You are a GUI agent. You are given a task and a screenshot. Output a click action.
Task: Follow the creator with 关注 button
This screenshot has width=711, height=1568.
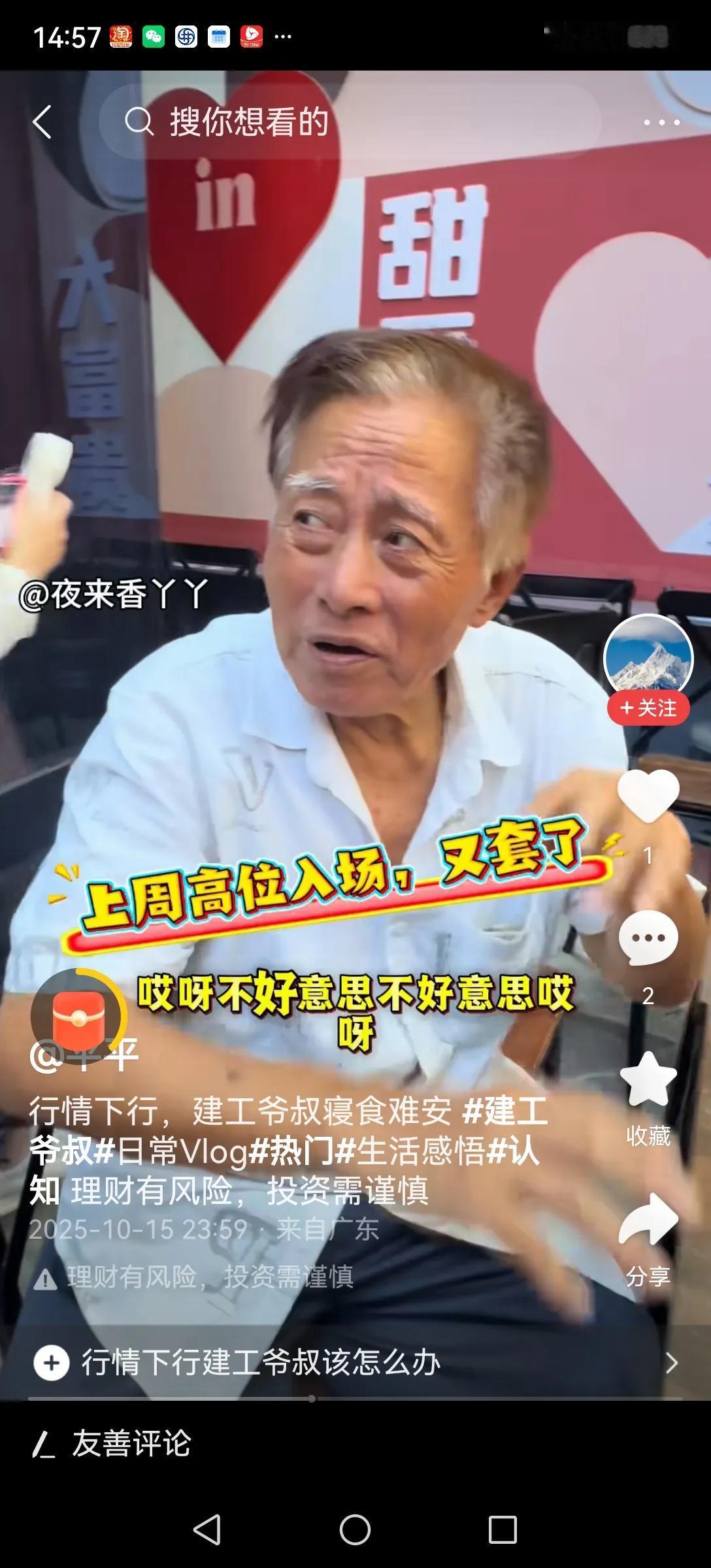click(648, 709)
